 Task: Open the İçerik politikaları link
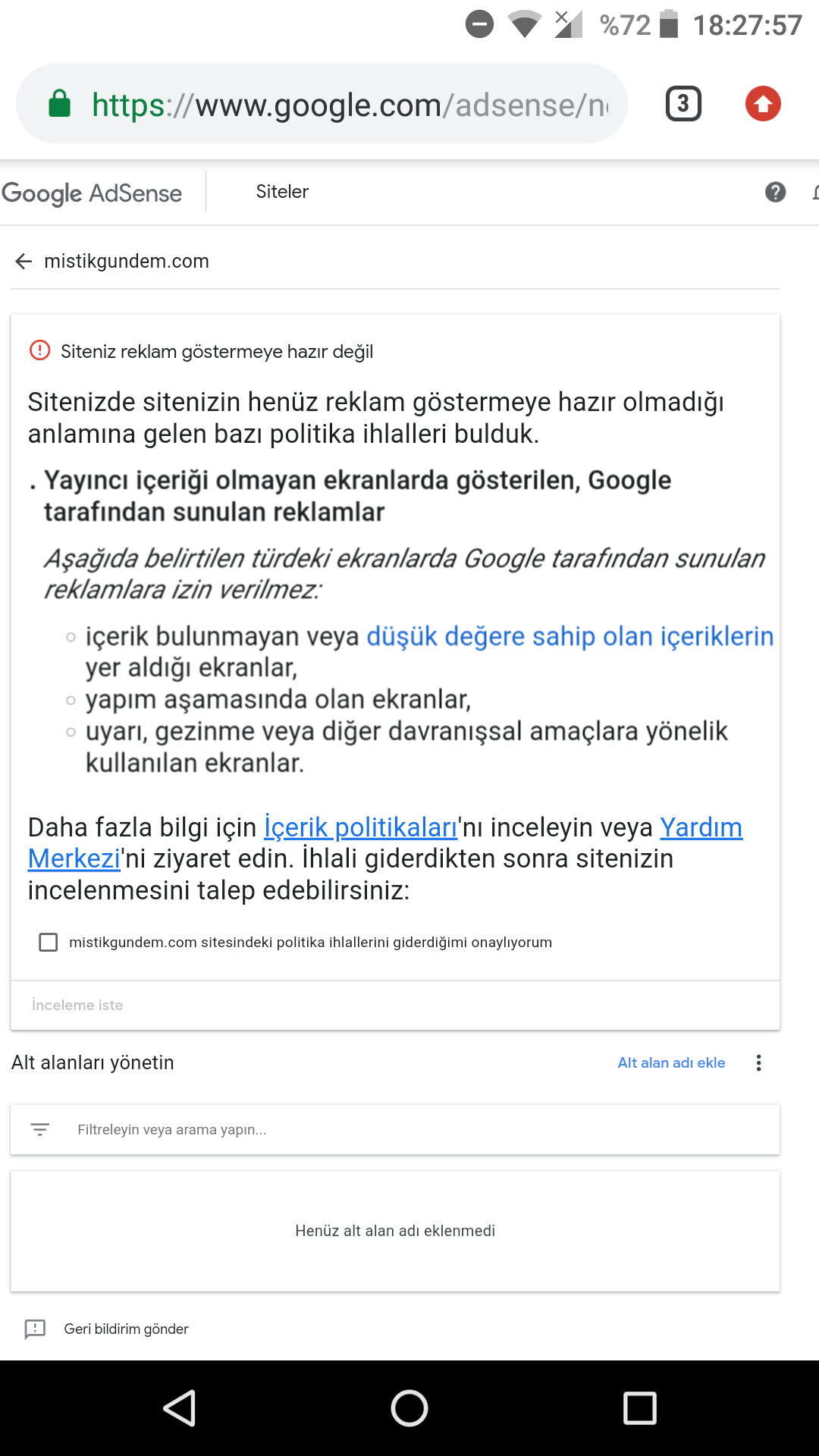(x=360, y=827)
